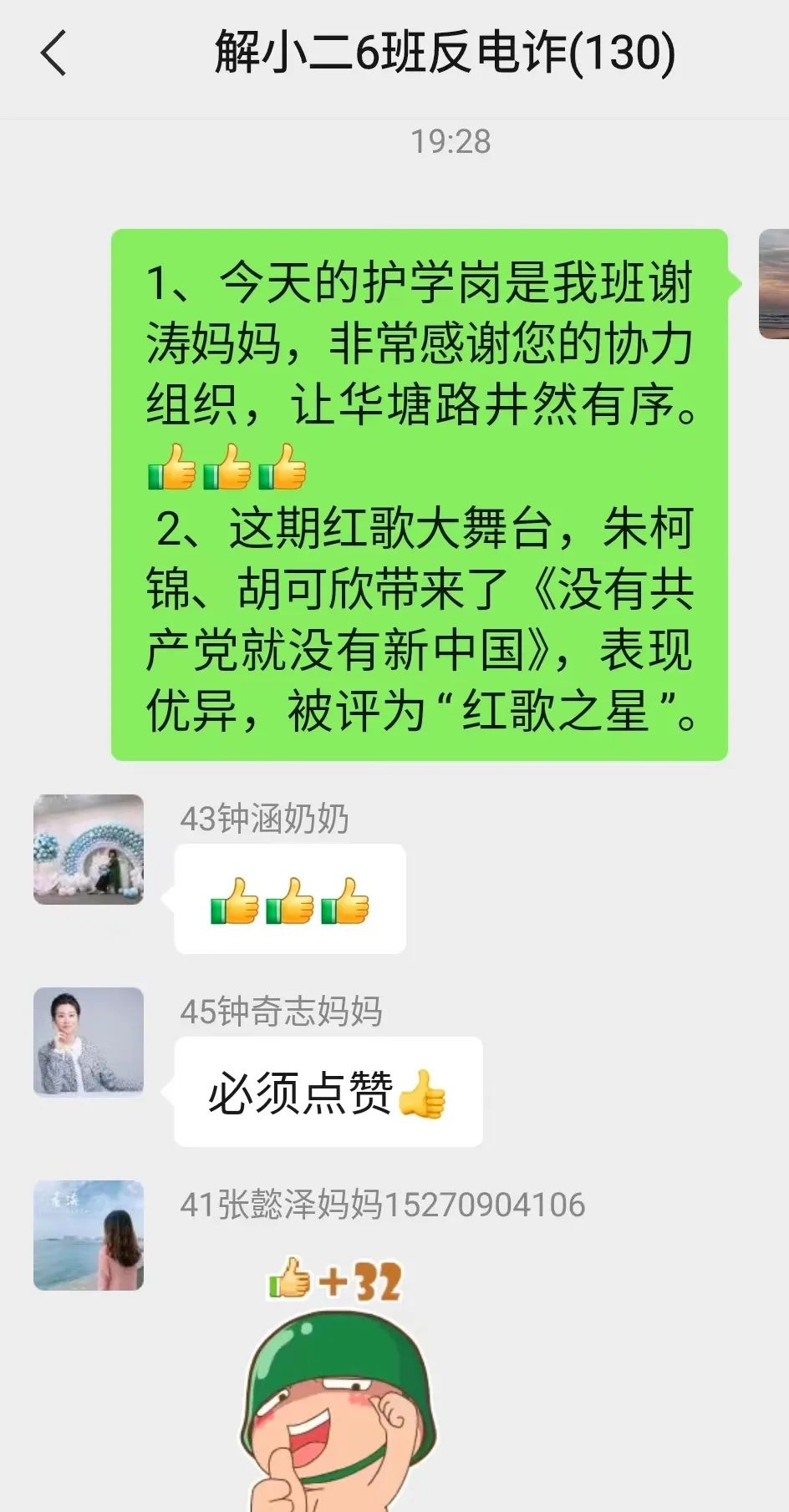Tap your own avatar beside green message
The width and height of the screenshot is (789, 1512).
774,284
